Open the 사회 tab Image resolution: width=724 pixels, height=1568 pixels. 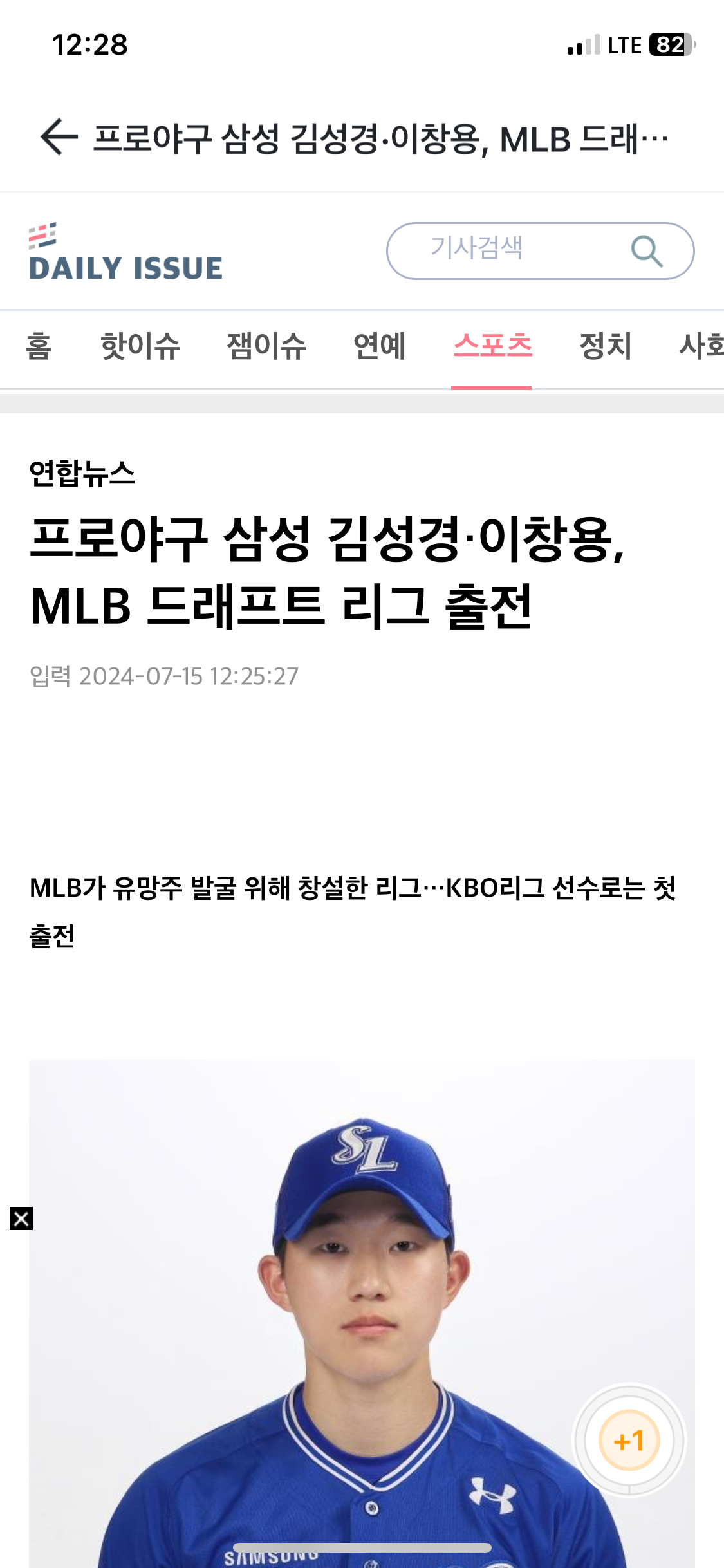pyautogui.click(x=701, y=346)
